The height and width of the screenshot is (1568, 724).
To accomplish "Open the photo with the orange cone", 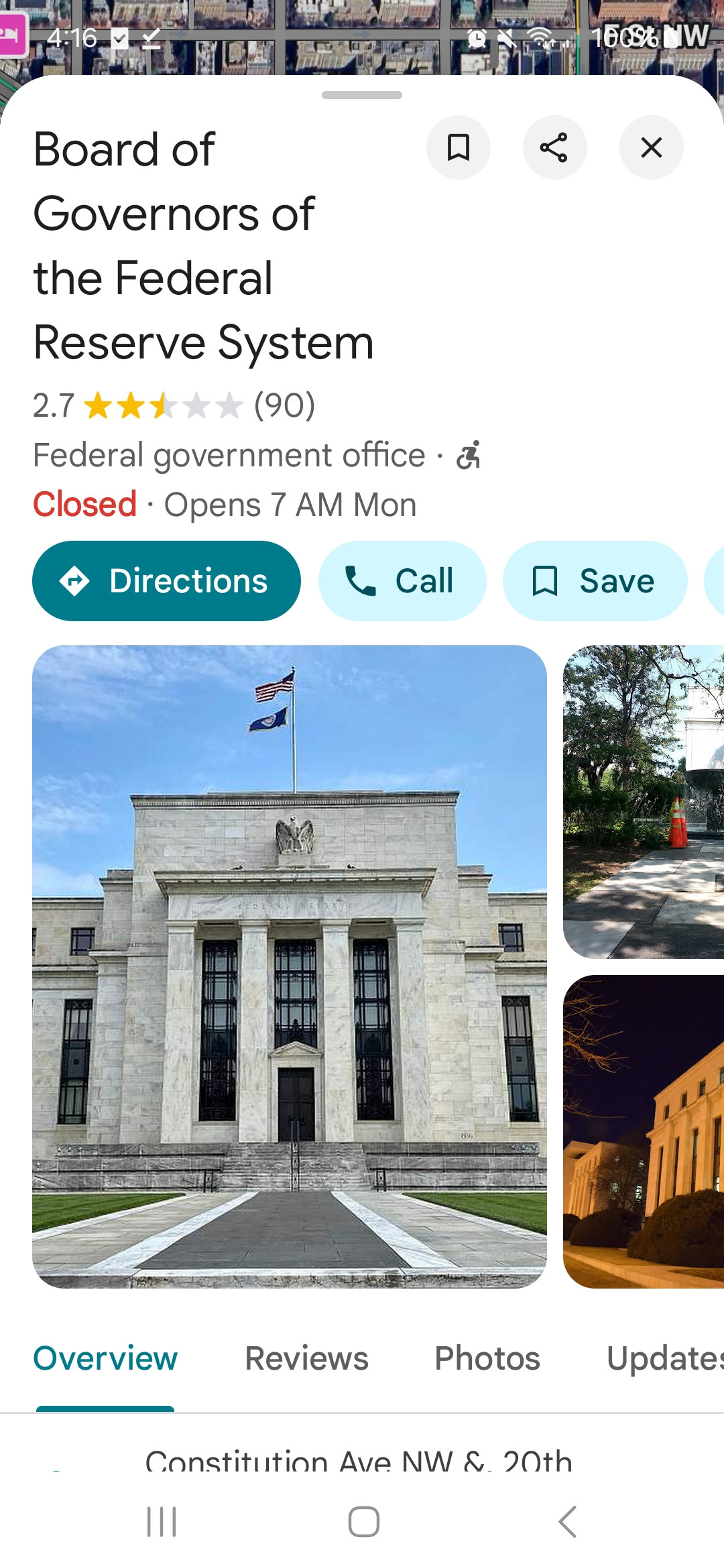I will pos(644,801).
